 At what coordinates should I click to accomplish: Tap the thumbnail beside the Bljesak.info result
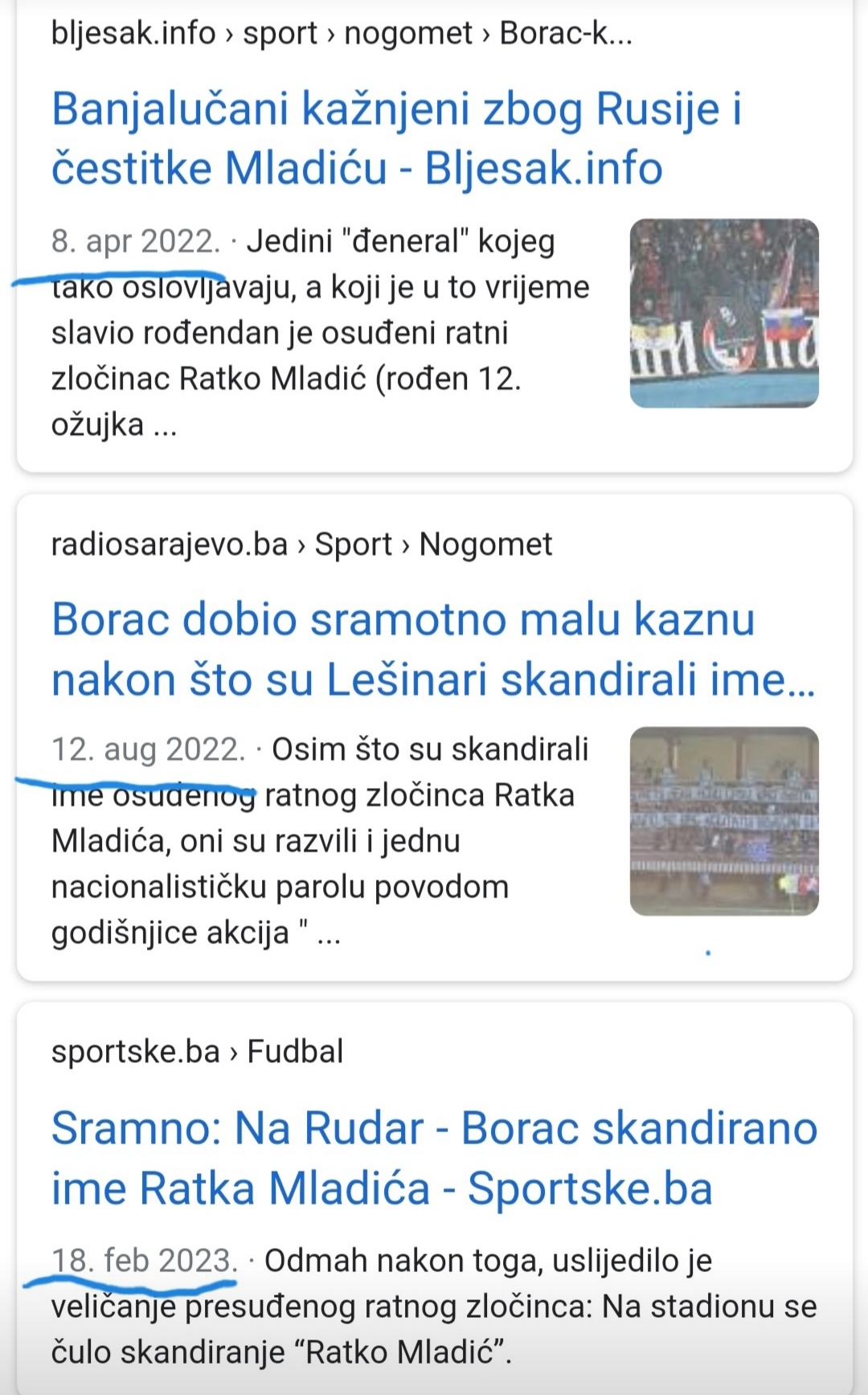(724, 313)
